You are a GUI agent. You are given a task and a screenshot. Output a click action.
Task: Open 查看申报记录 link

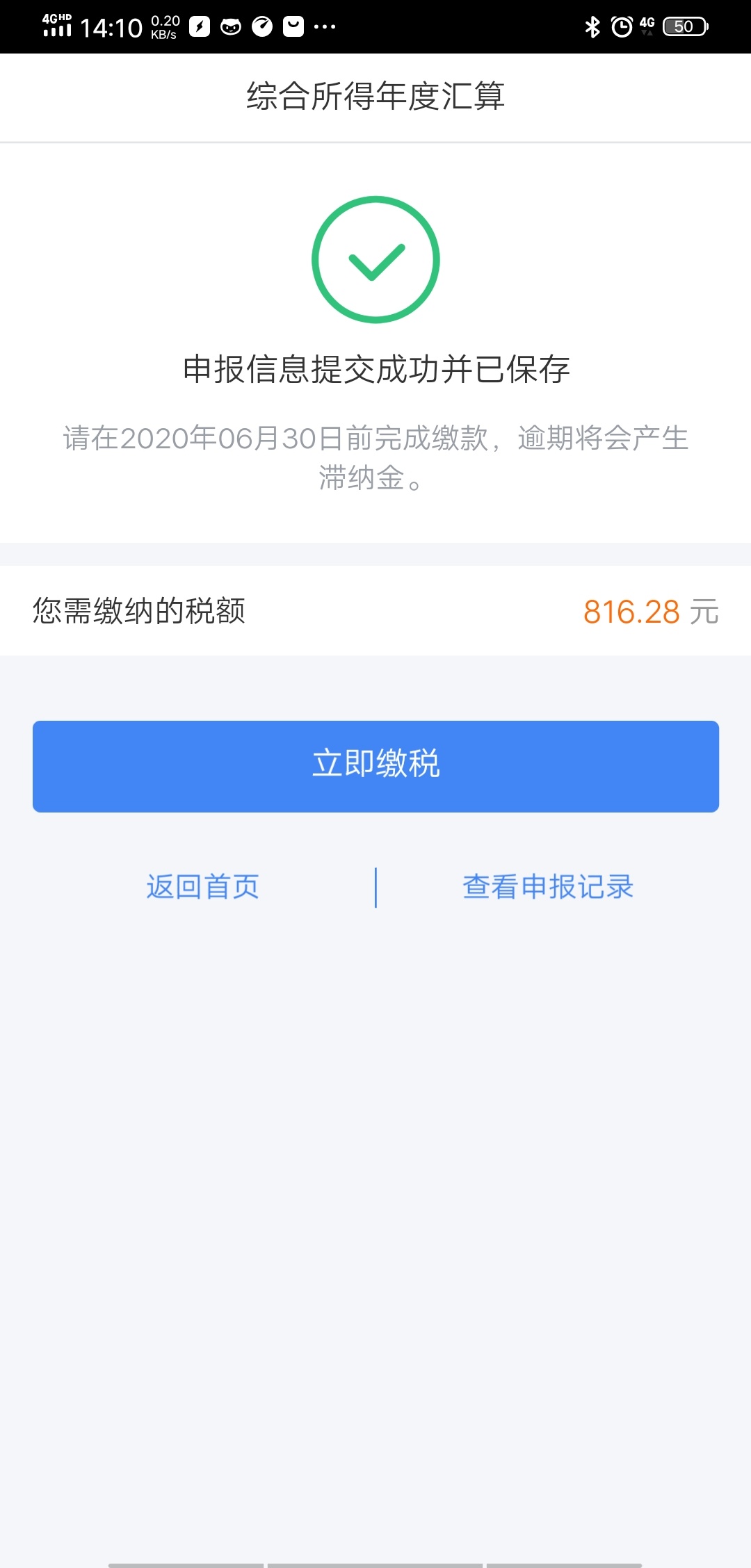tap(548, 887)
